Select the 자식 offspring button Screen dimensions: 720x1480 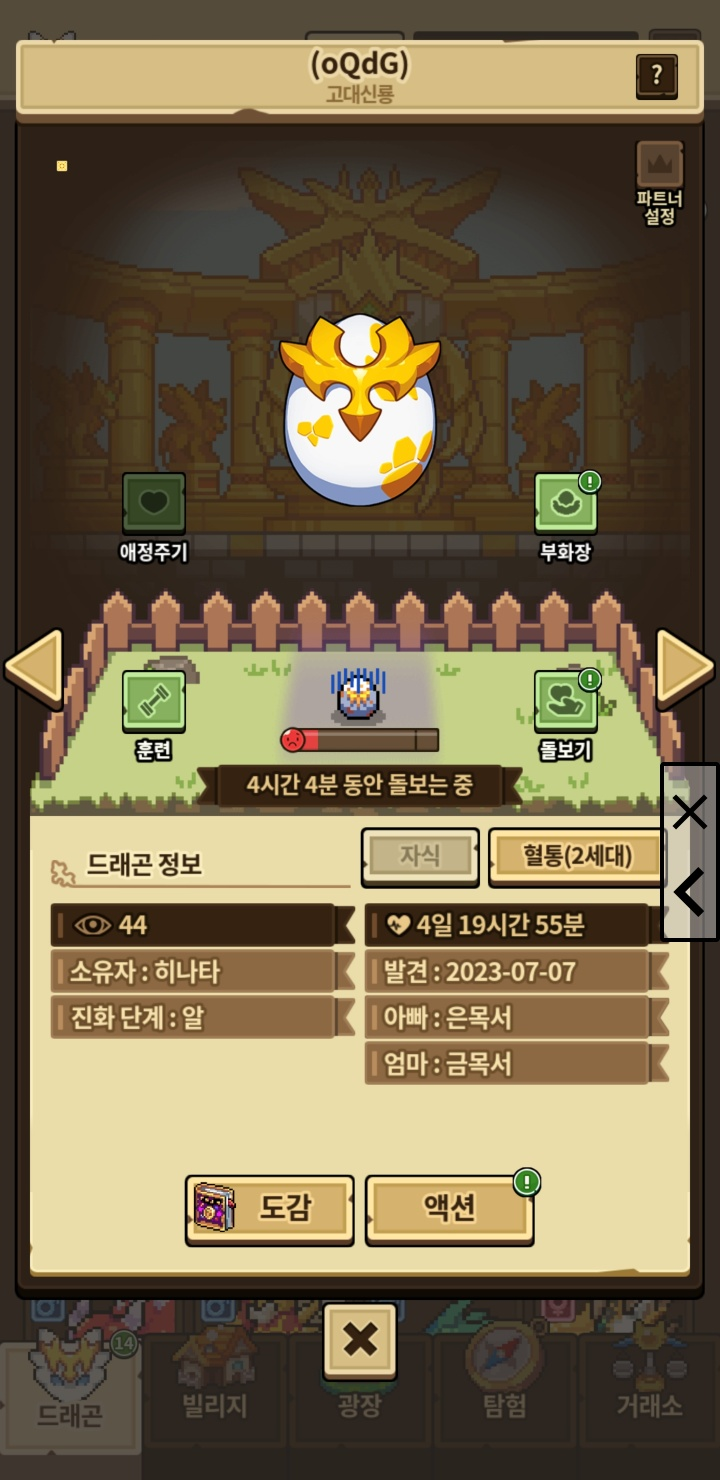pyautogui.click(x=420, y=856)
